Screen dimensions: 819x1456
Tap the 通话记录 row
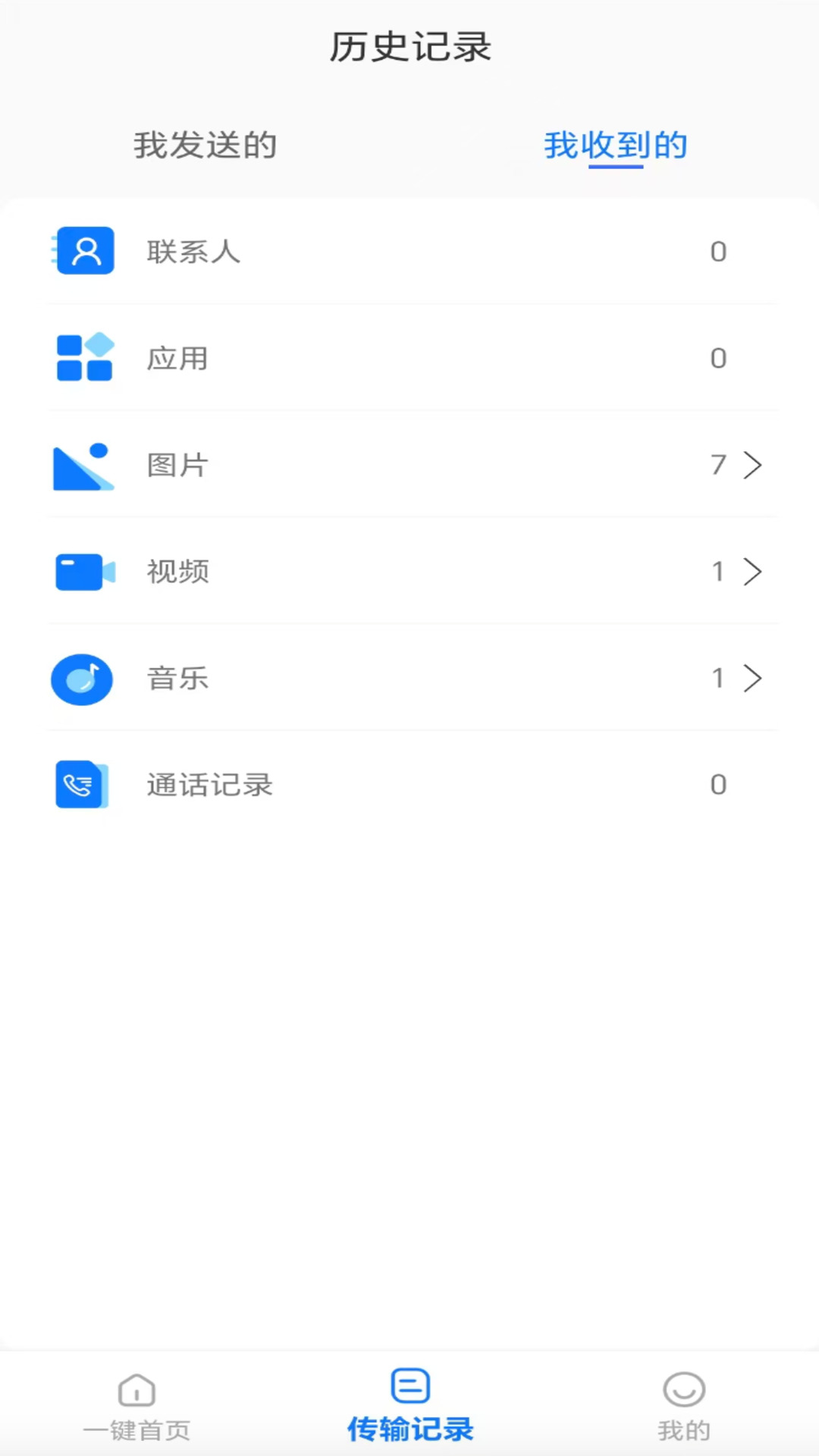point(409,785)
